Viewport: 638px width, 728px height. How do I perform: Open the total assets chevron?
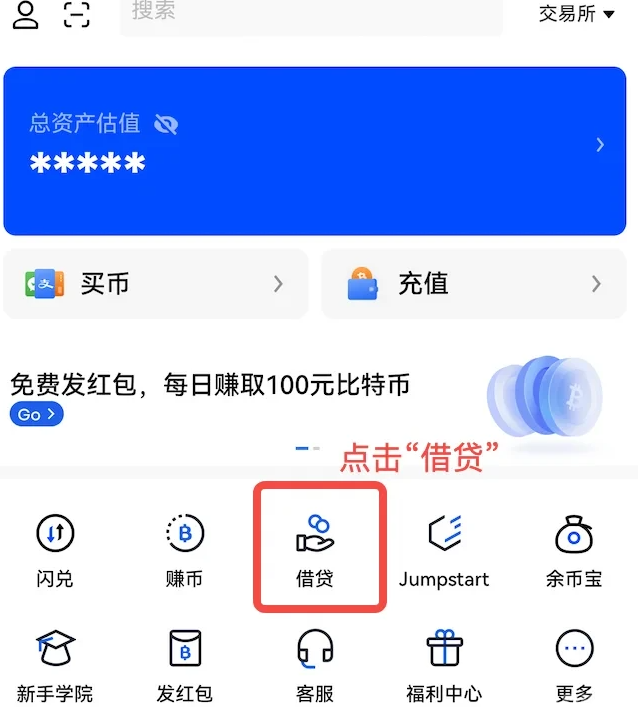pyautogui.click(x=600, y=145)
